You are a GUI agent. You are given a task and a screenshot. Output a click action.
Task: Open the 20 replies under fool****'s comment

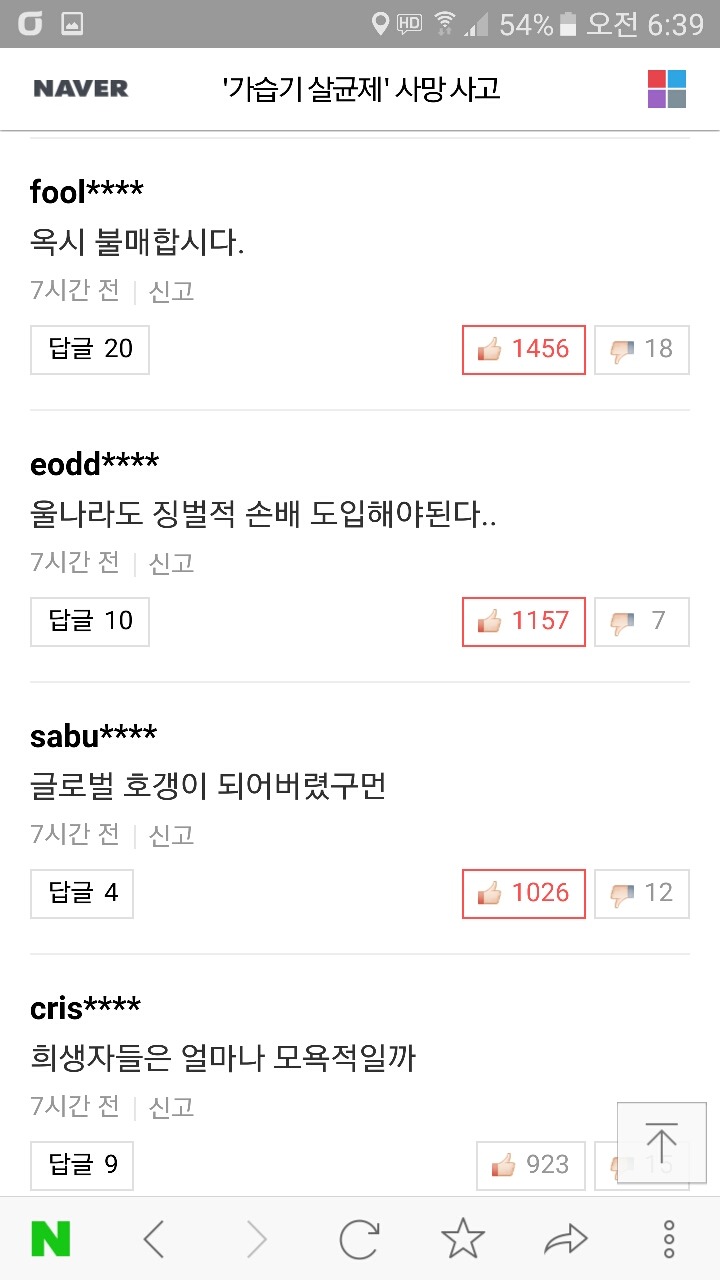pyautogui.click(x=89, y=349)
